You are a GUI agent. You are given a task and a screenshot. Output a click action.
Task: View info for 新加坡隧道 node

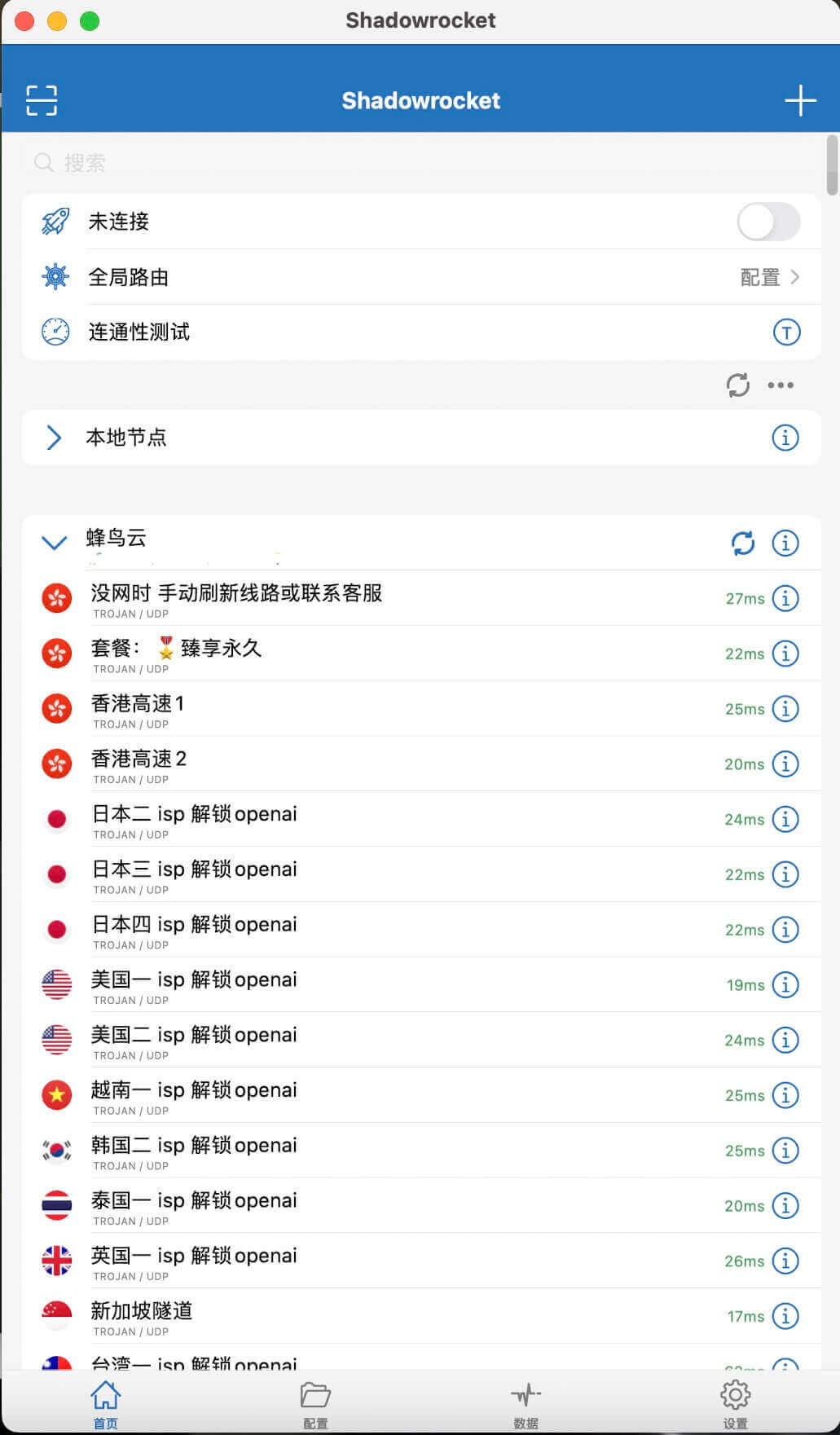[x=785, y=1316]
